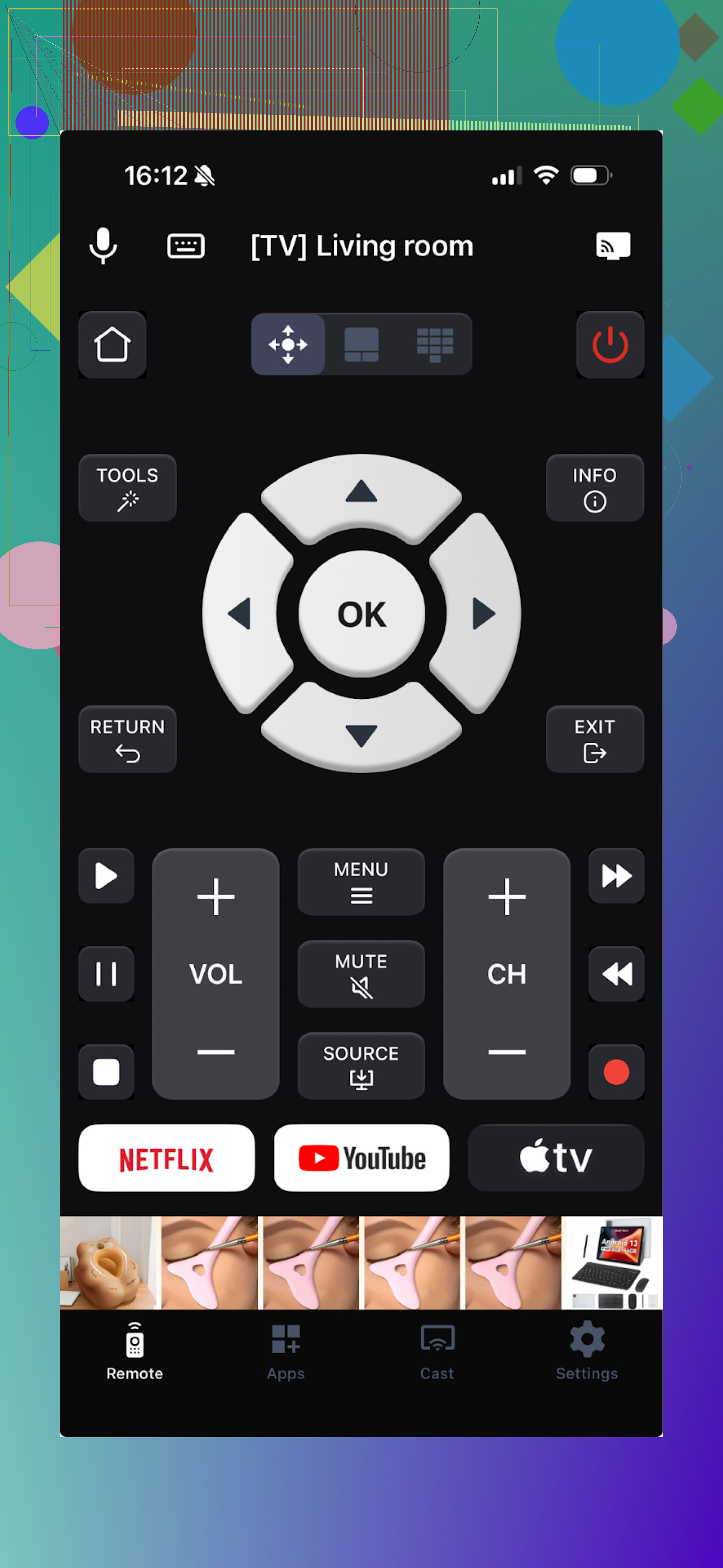The width and height of the screenshot is (723, 1568).
Task: Switch to the touchpad remote mode
Action: point(361,345)
